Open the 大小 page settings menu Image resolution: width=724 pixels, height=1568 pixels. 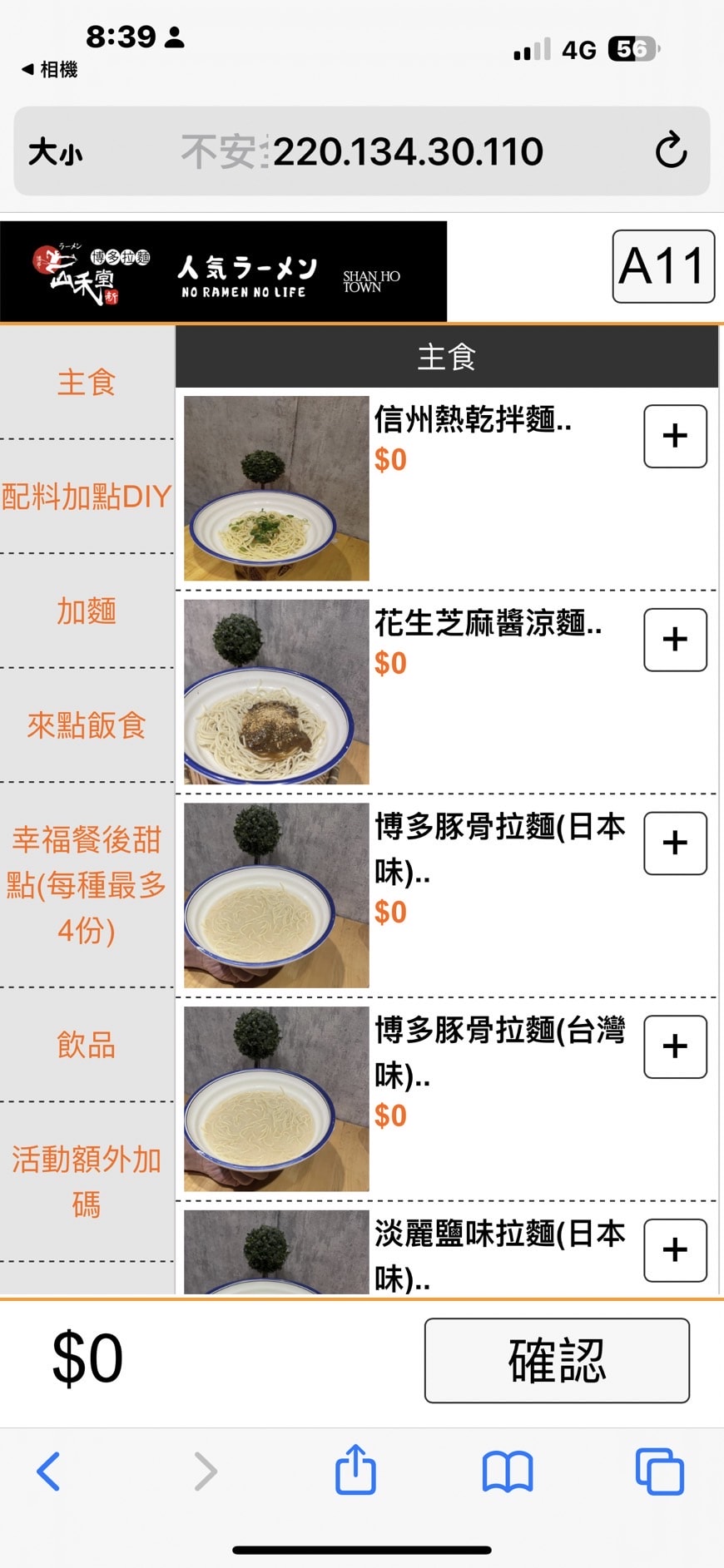pos(56,152)
